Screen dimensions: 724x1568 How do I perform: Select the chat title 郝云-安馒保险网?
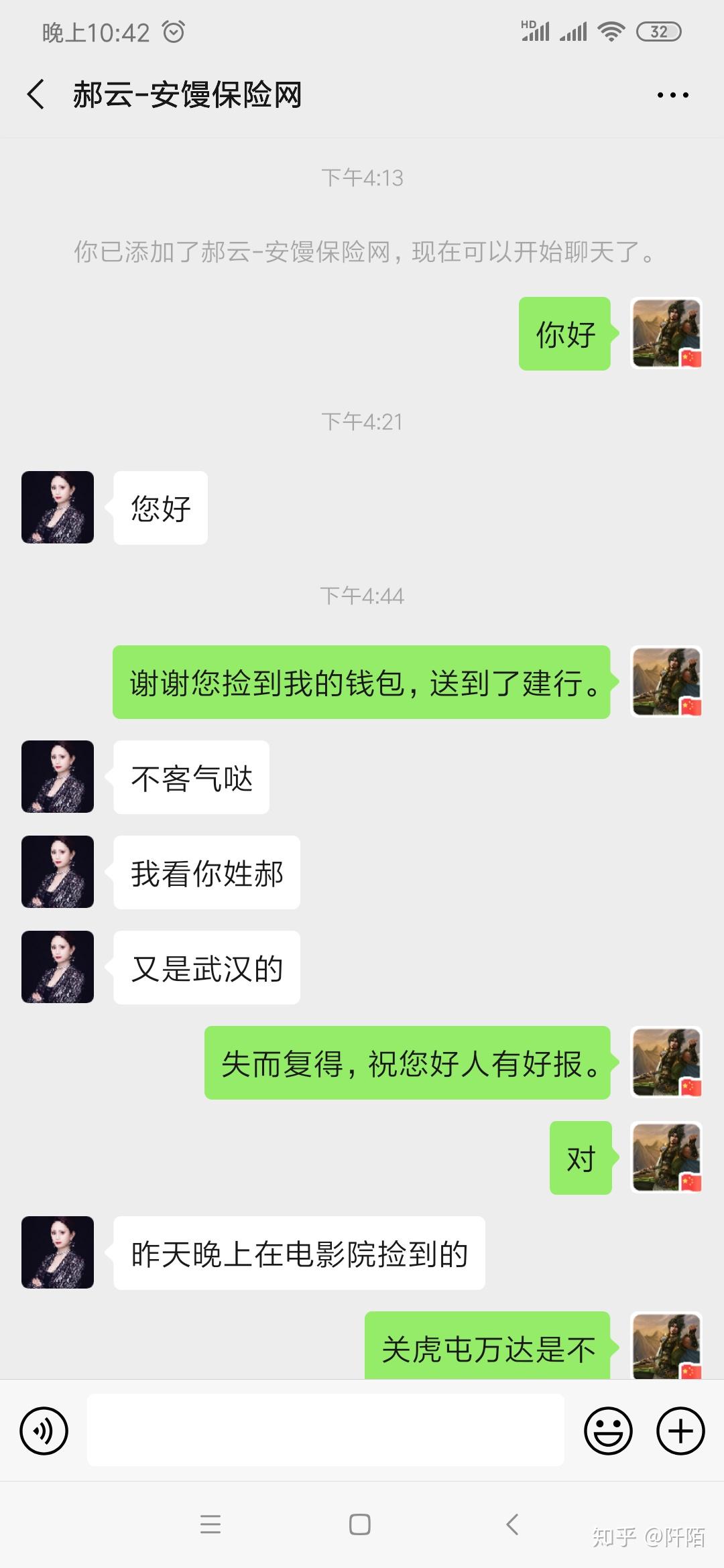(x=188, y=94)
